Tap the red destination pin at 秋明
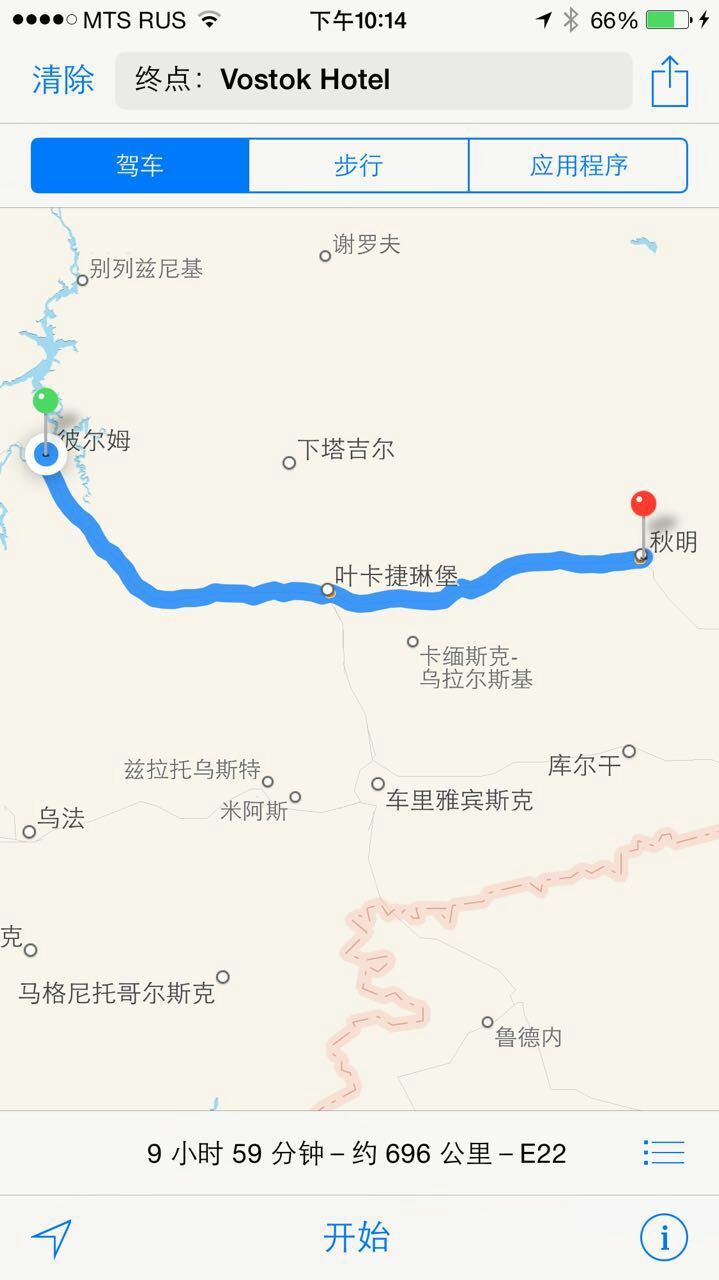This screenshot has height=1280, width=719. point(643,505)
